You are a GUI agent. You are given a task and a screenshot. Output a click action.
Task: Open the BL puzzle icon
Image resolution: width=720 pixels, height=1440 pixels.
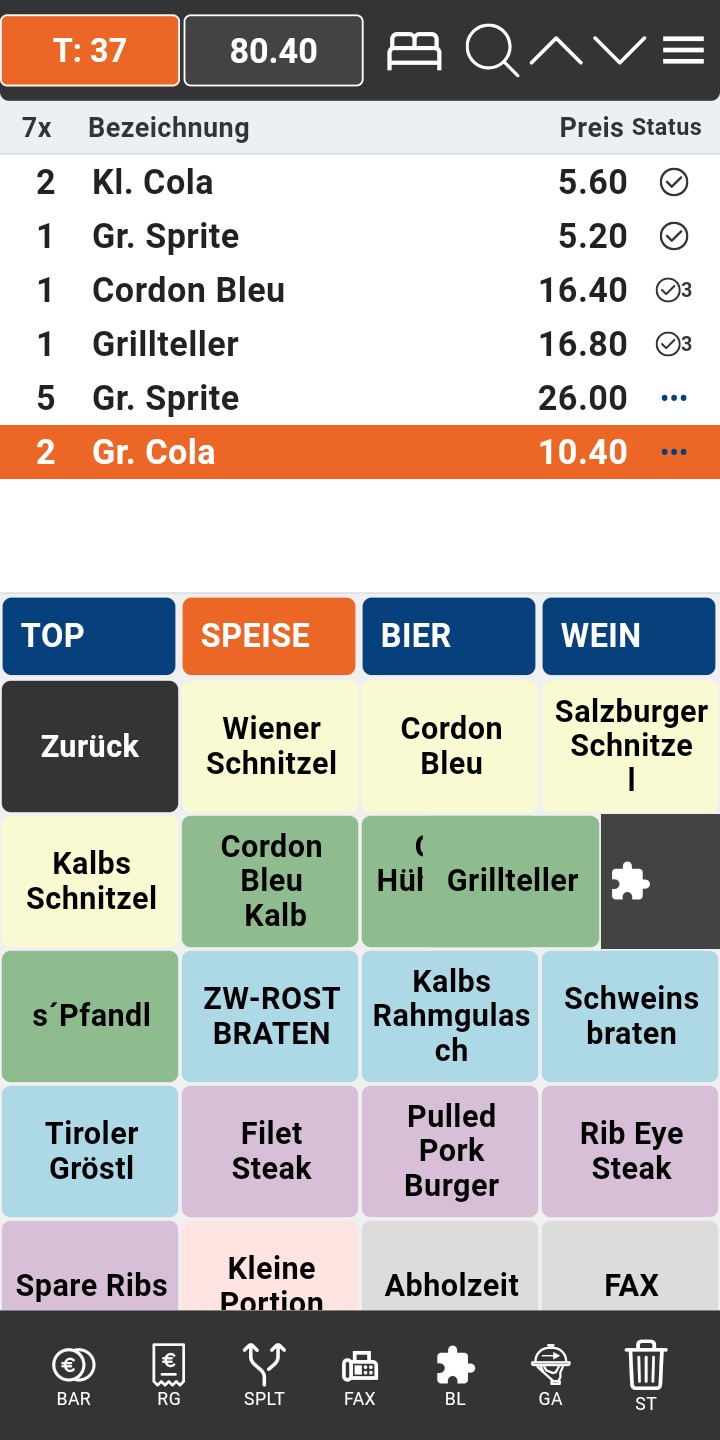click(x=455, y=1375)
